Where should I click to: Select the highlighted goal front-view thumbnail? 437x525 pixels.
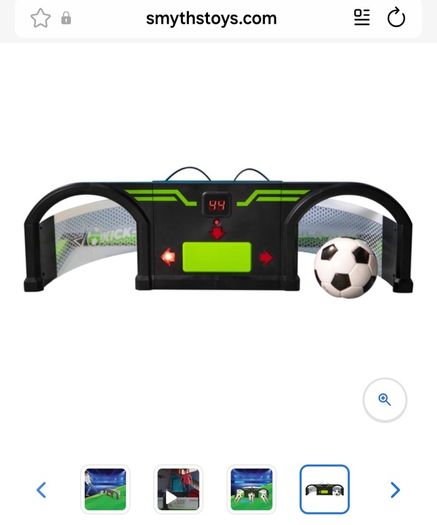coord(324,489)
